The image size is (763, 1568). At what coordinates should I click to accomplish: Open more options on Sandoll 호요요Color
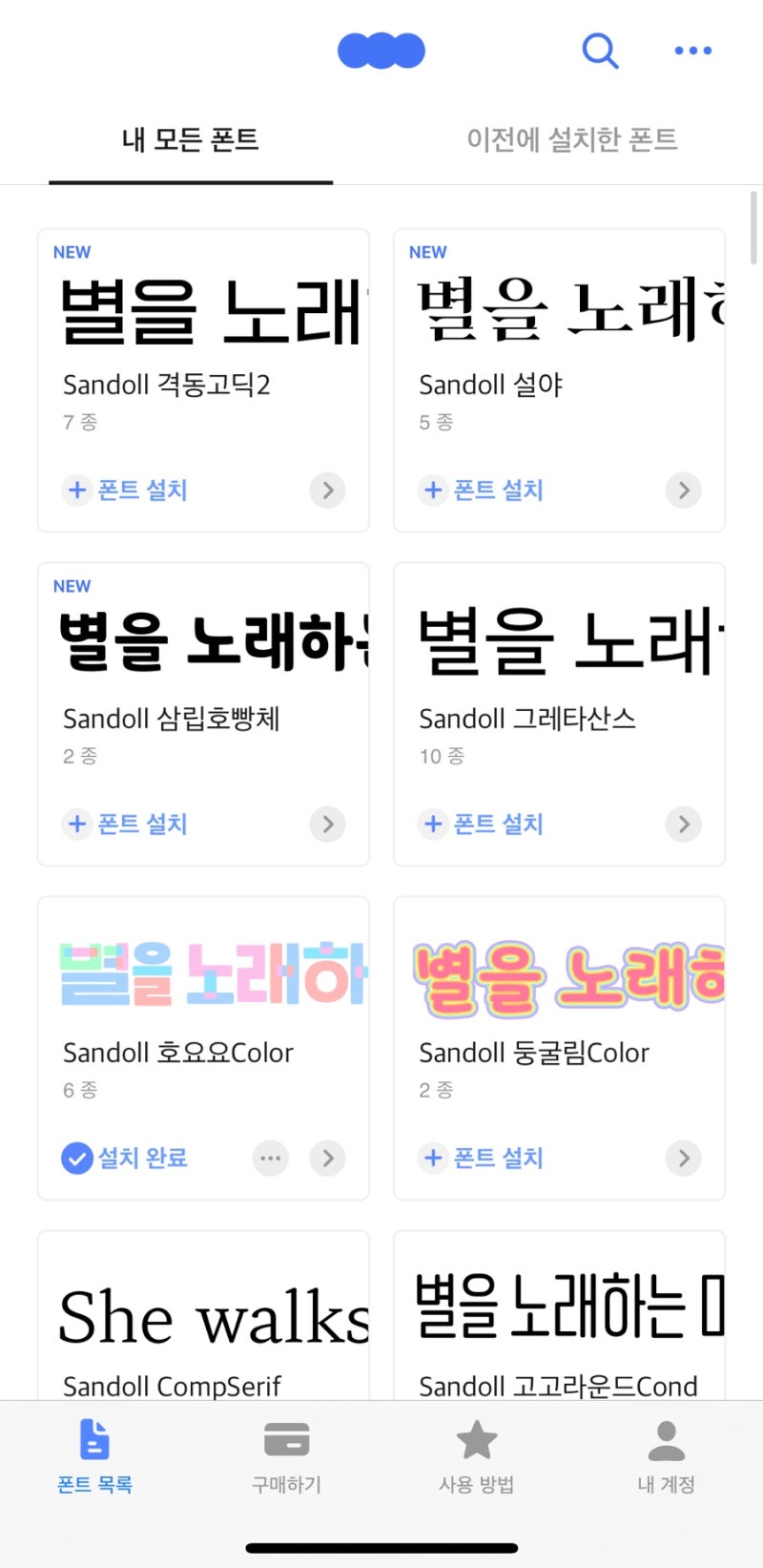[270, 1159]
